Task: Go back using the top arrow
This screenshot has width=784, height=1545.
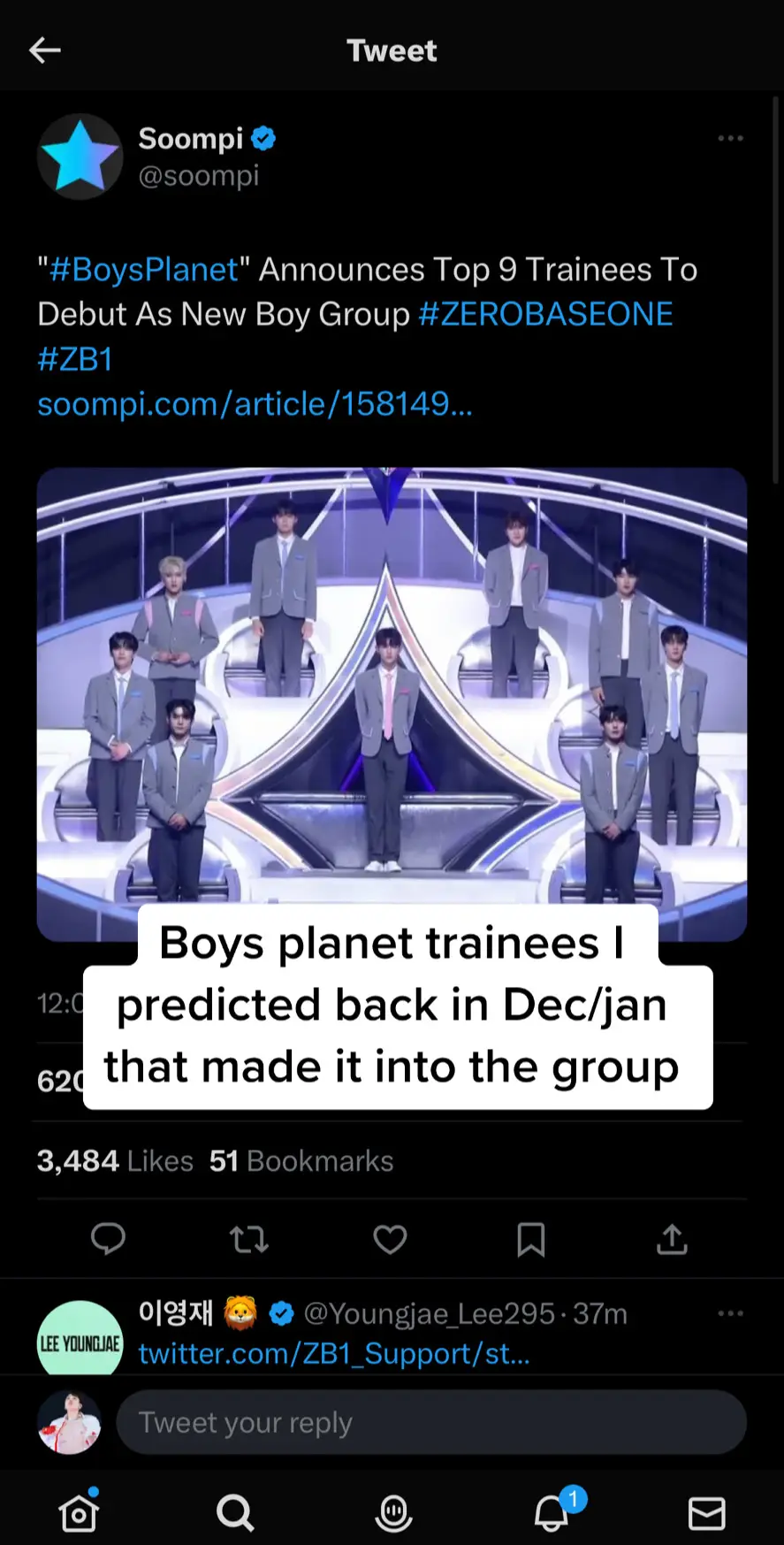Action: click(45, 50)
